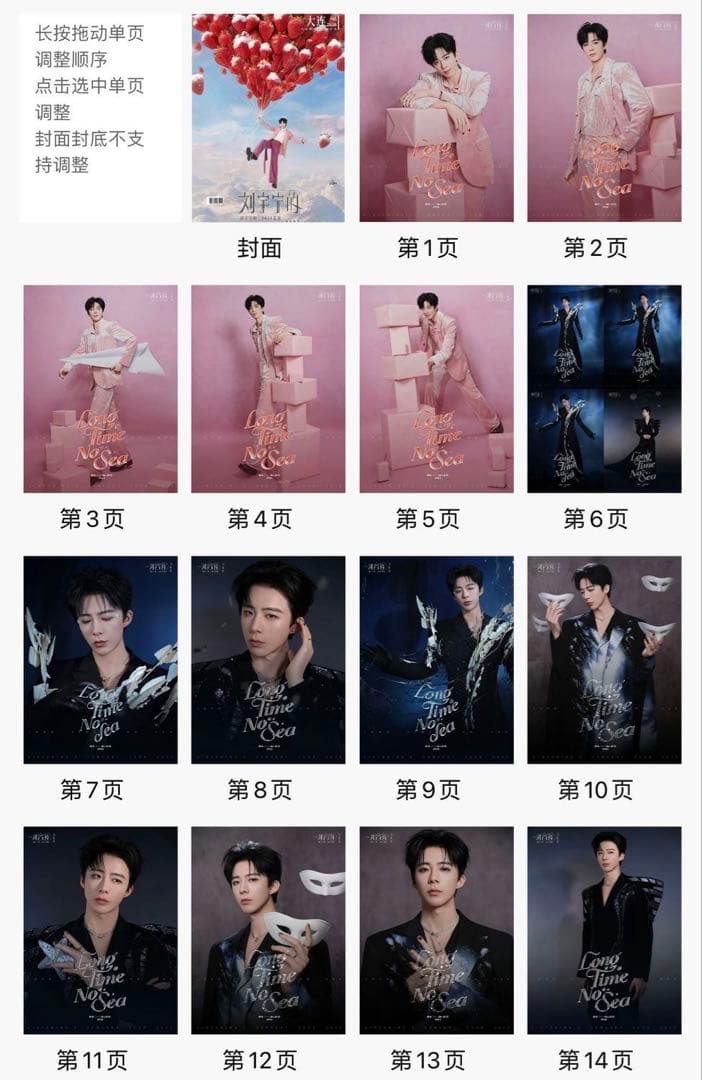Pick the 第5页 page tile
Screen dimensions: 702x1080
[x=436, y=389]
